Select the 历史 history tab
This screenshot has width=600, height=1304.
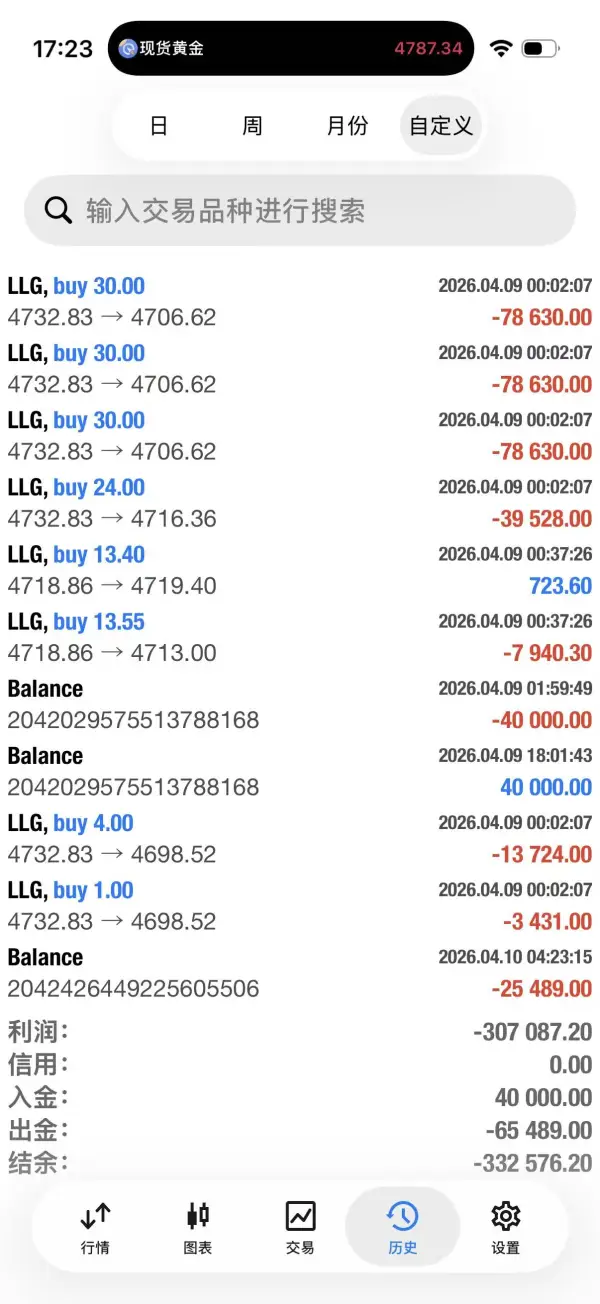(403, 1229)
